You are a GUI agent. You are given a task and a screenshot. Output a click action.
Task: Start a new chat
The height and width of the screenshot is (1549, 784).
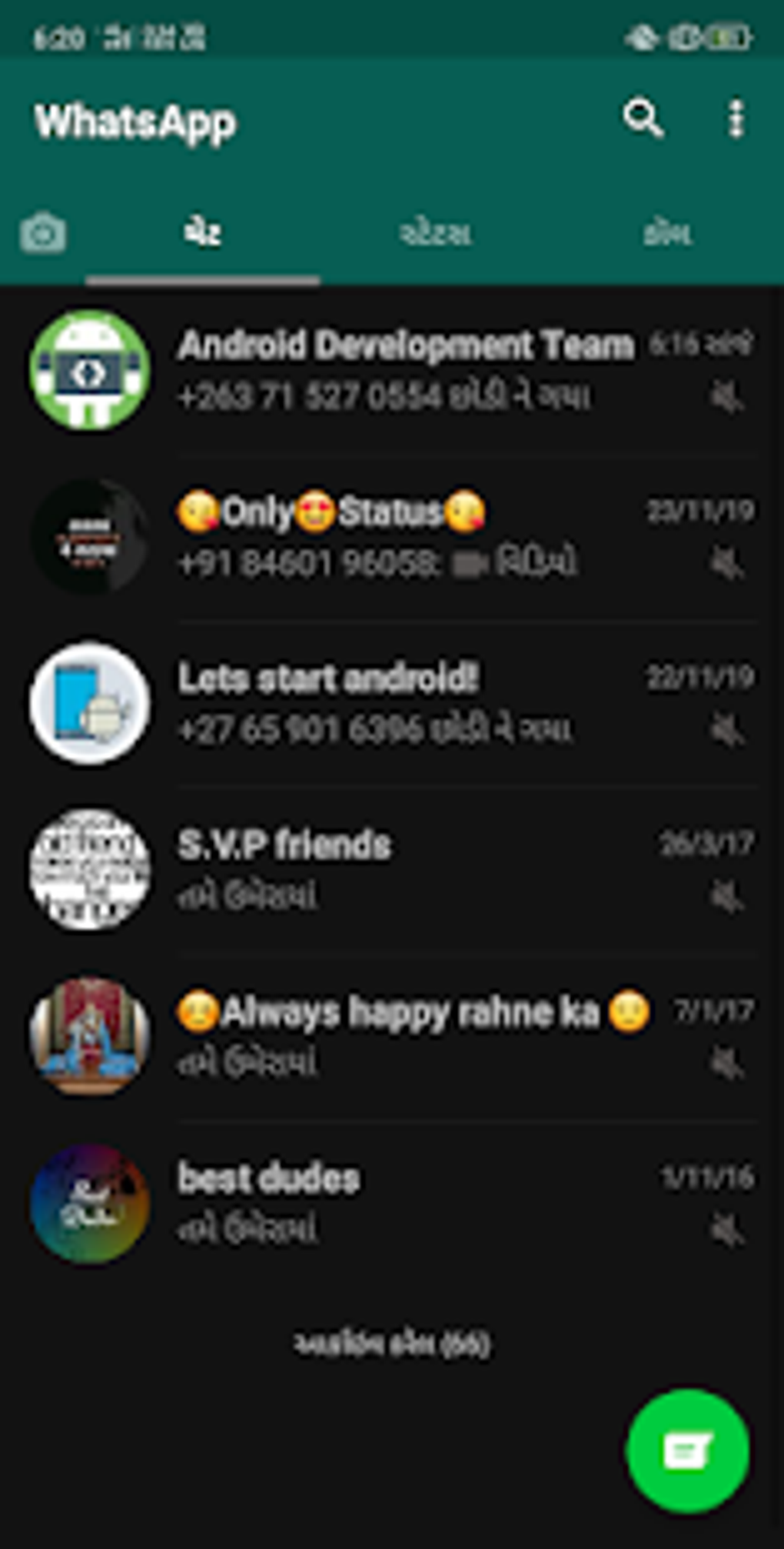point(687,1451)
